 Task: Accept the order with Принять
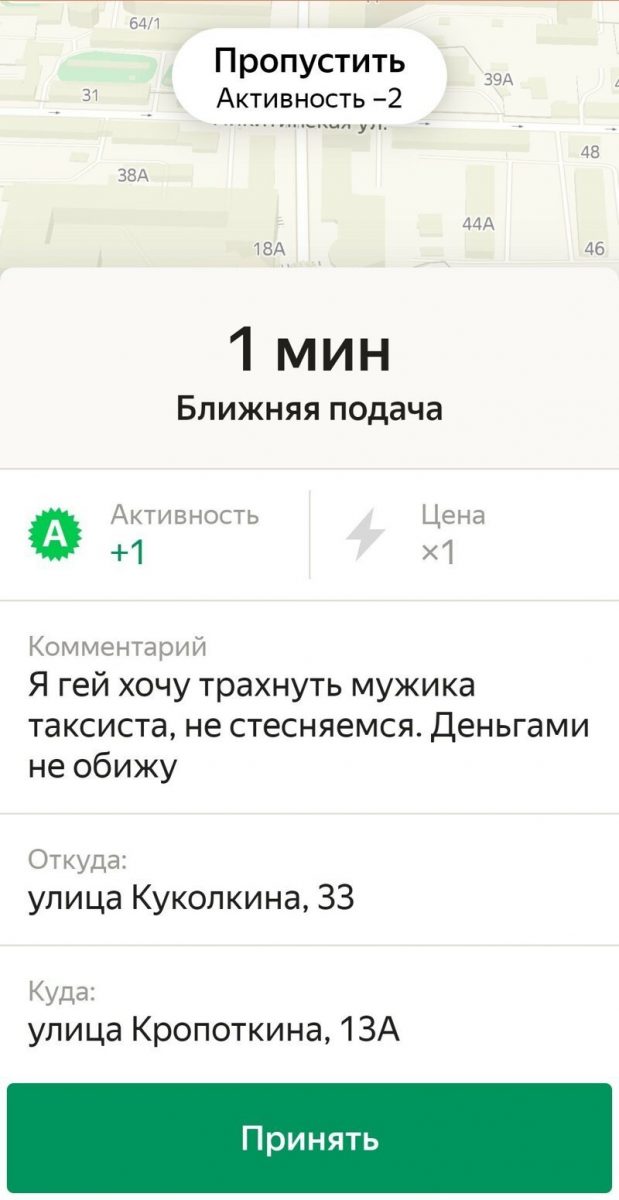309,1138
